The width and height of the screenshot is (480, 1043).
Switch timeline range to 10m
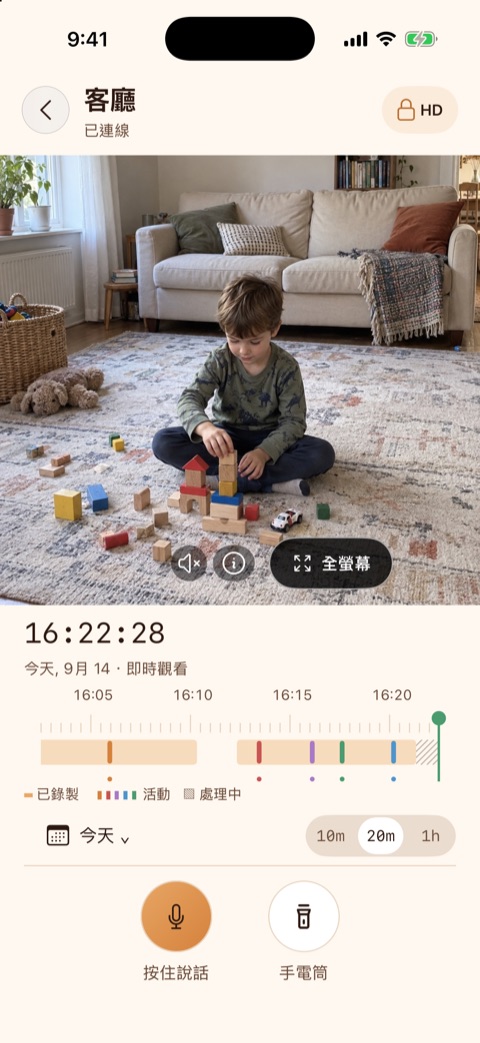click(x=330, y=836)
